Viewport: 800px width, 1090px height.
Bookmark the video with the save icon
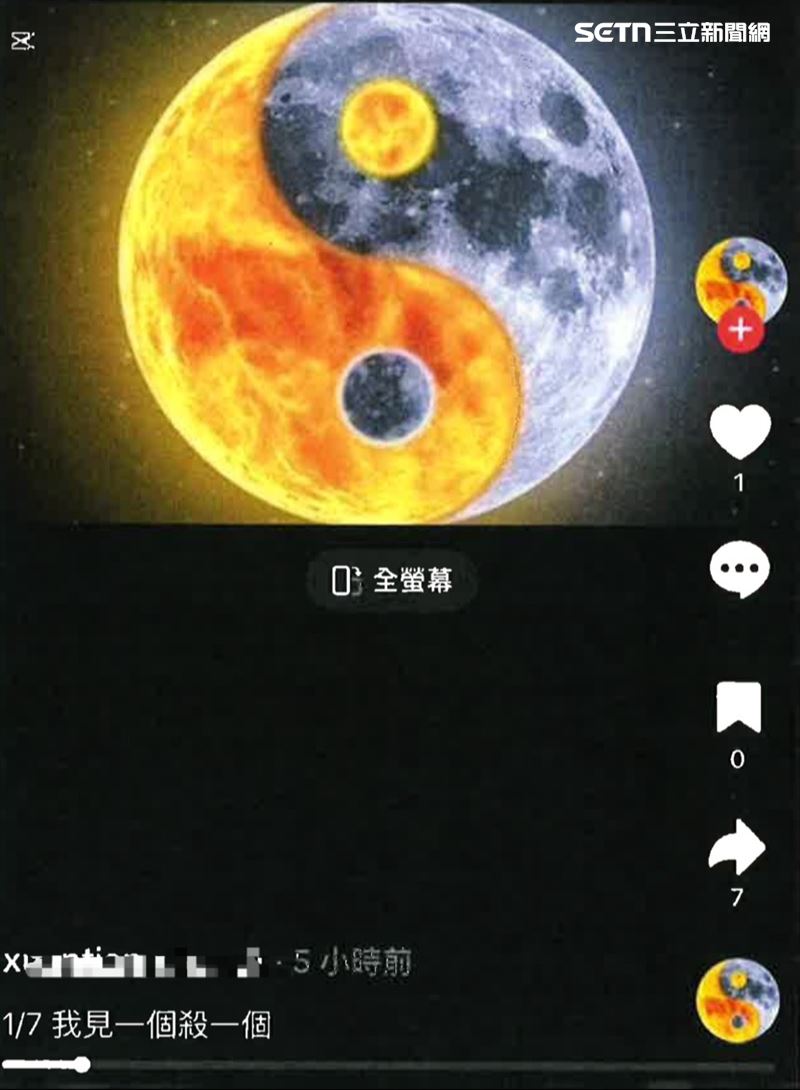737,708
